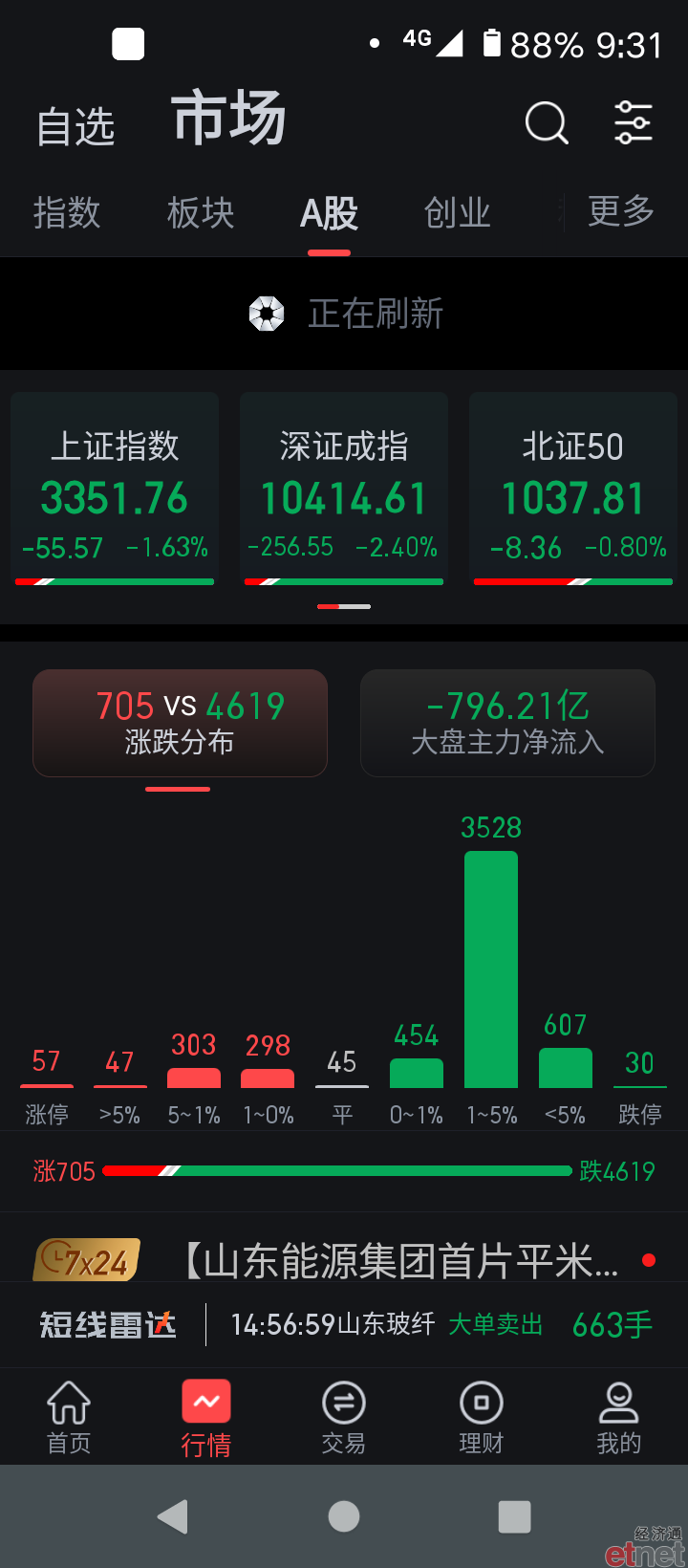
Task: Select the 涨跌分布 panel
Action: (x=180, y=723)
